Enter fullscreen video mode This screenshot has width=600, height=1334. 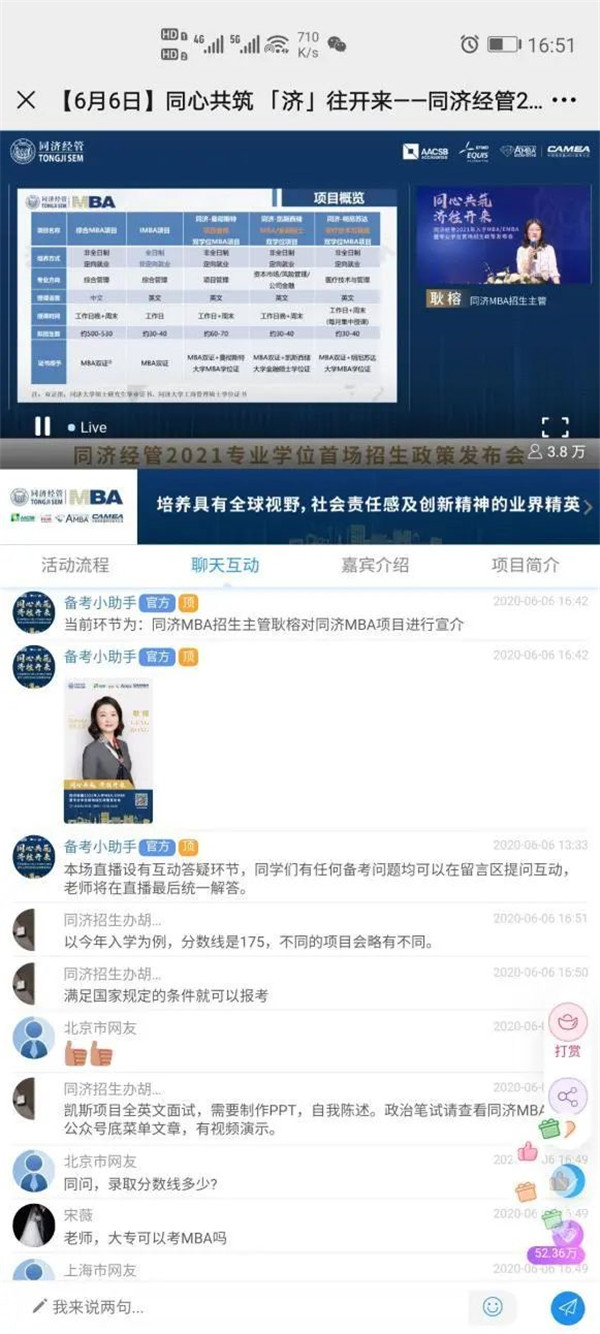click(555, 427)
